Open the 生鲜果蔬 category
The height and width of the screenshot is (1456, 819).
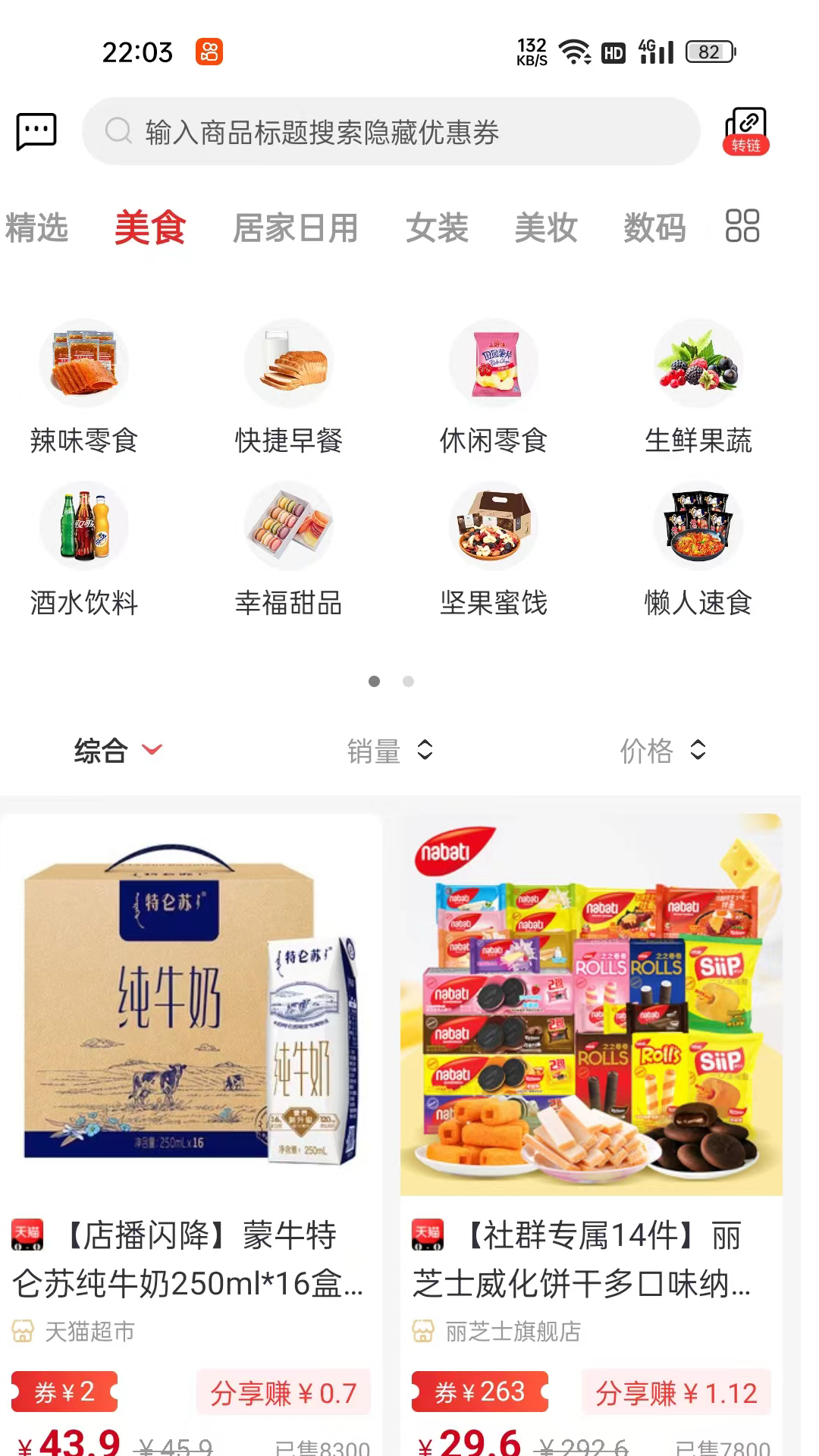[698, 387]
